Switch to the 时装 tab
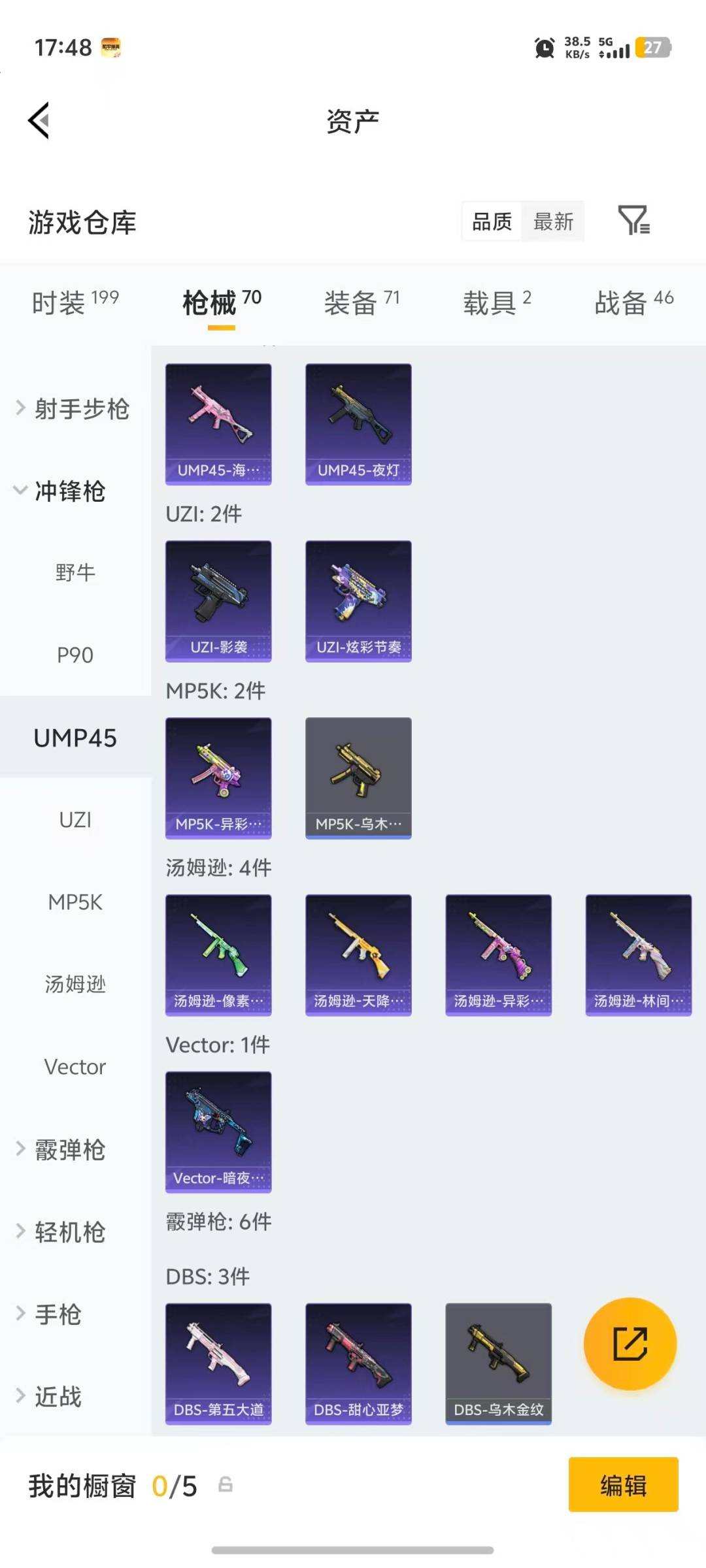706x1568 pixels. 75,302
